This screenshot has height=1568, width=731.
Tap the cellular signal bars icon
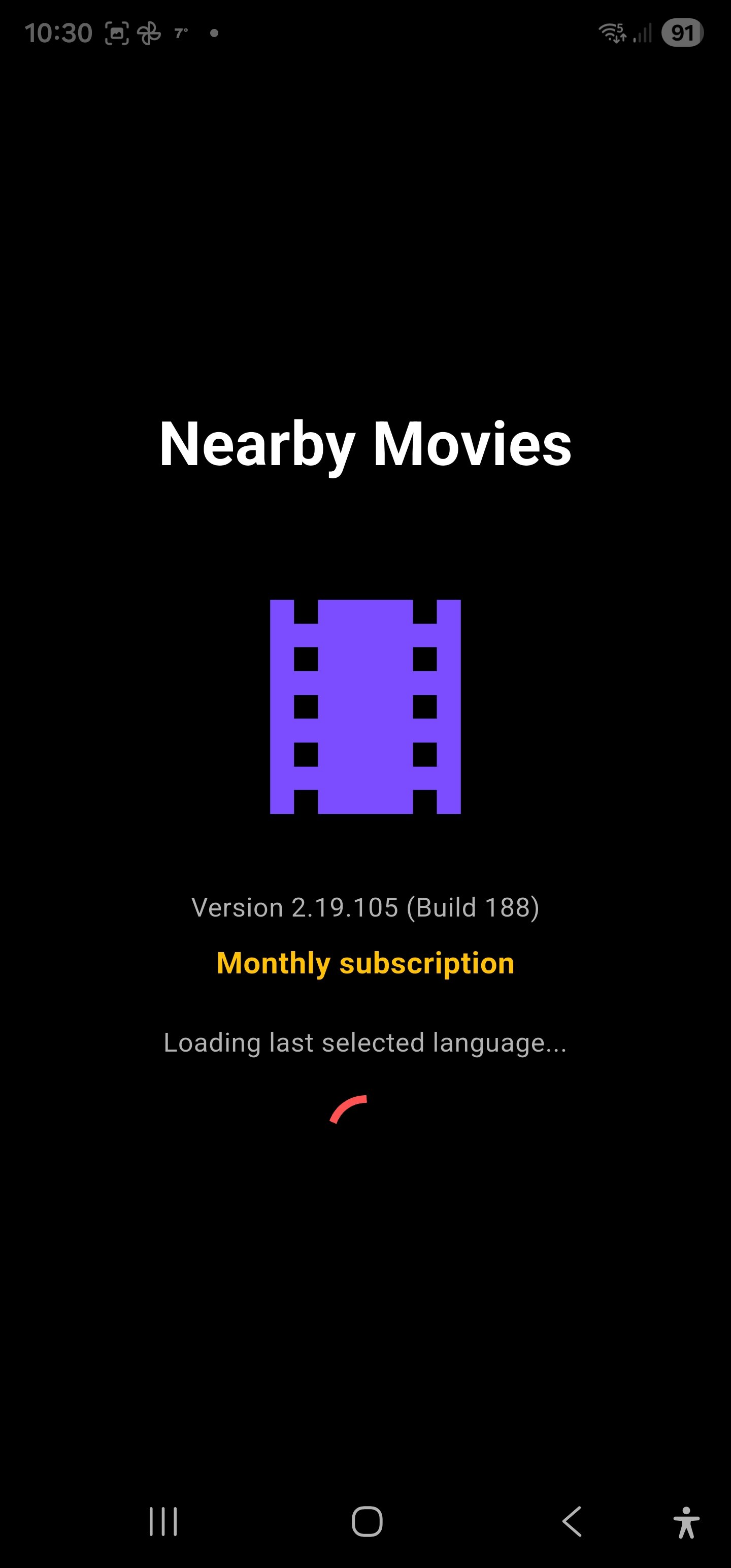(x=643, y=34)
